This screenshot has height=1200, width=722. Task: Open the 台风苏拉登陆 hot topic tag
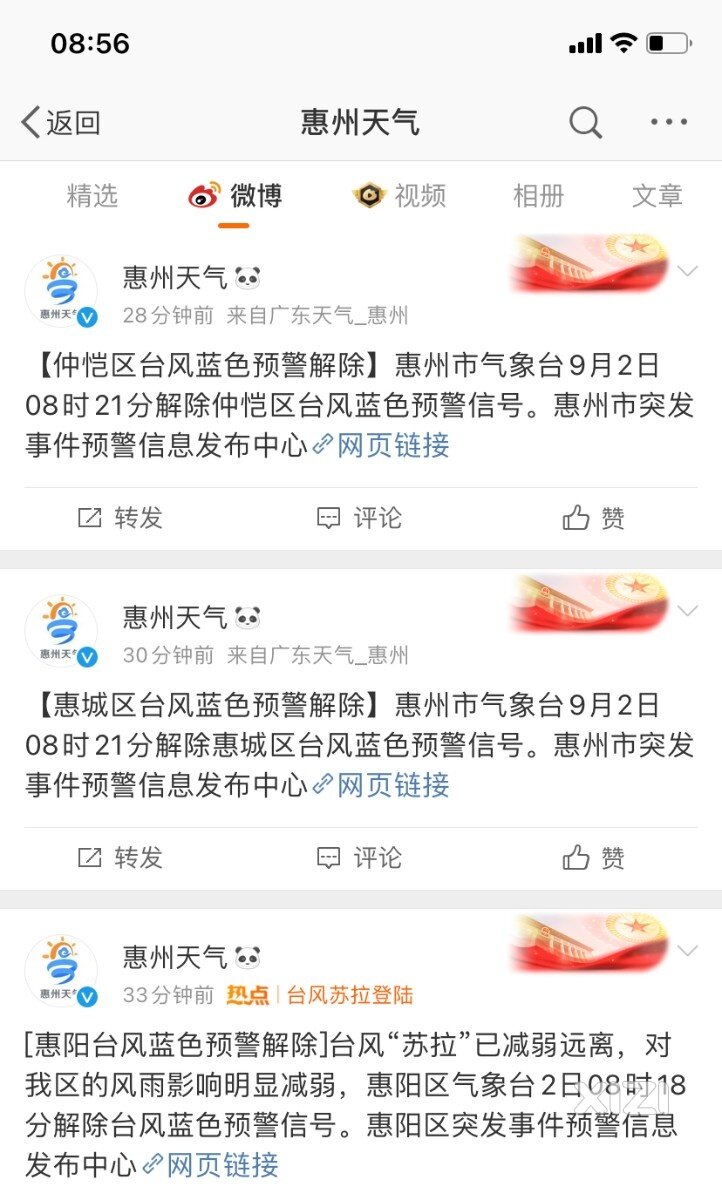coord(349,995)
